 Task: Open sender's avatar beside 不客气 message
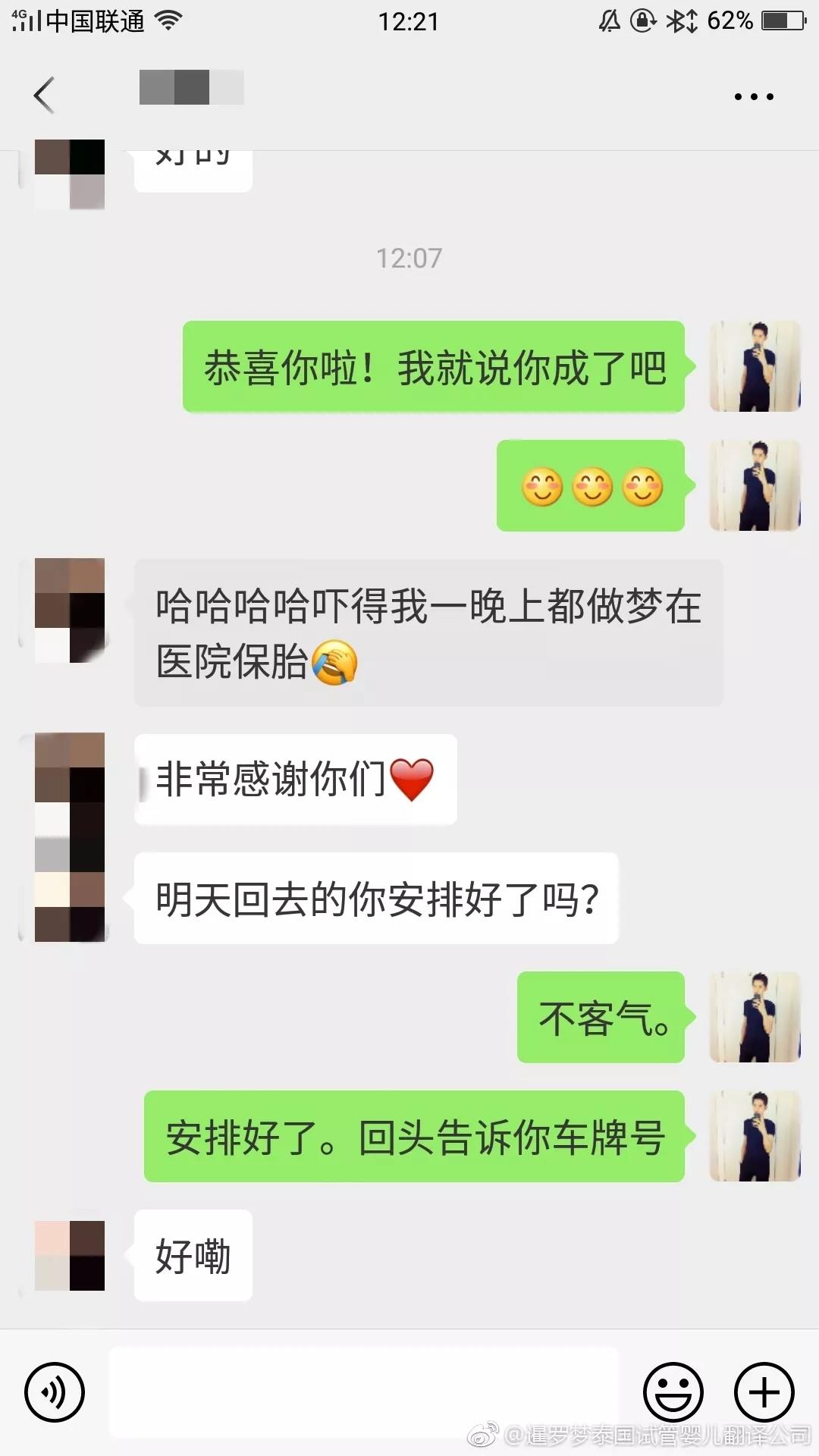(755, 1017)
